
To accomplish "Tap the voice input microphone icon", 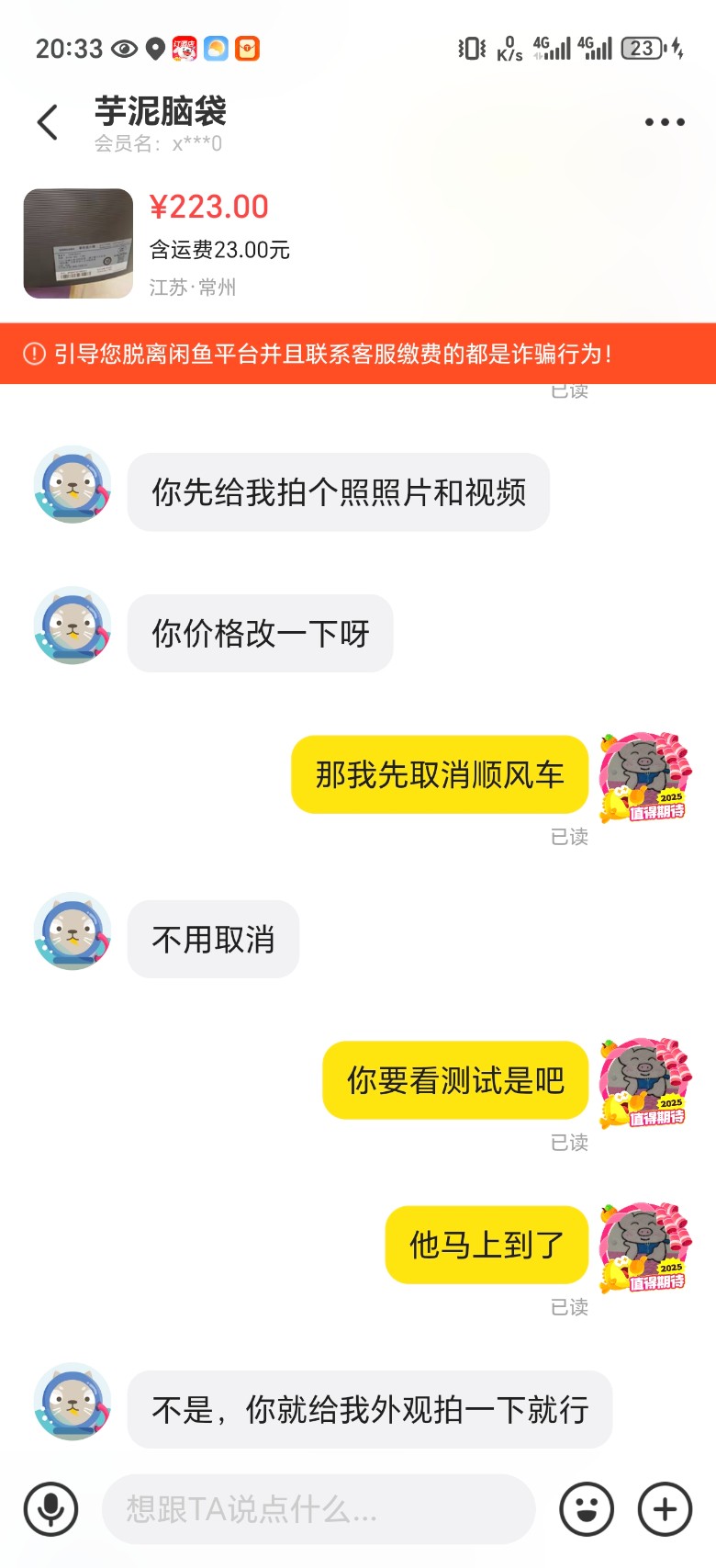I will [x=50, y=1508].
